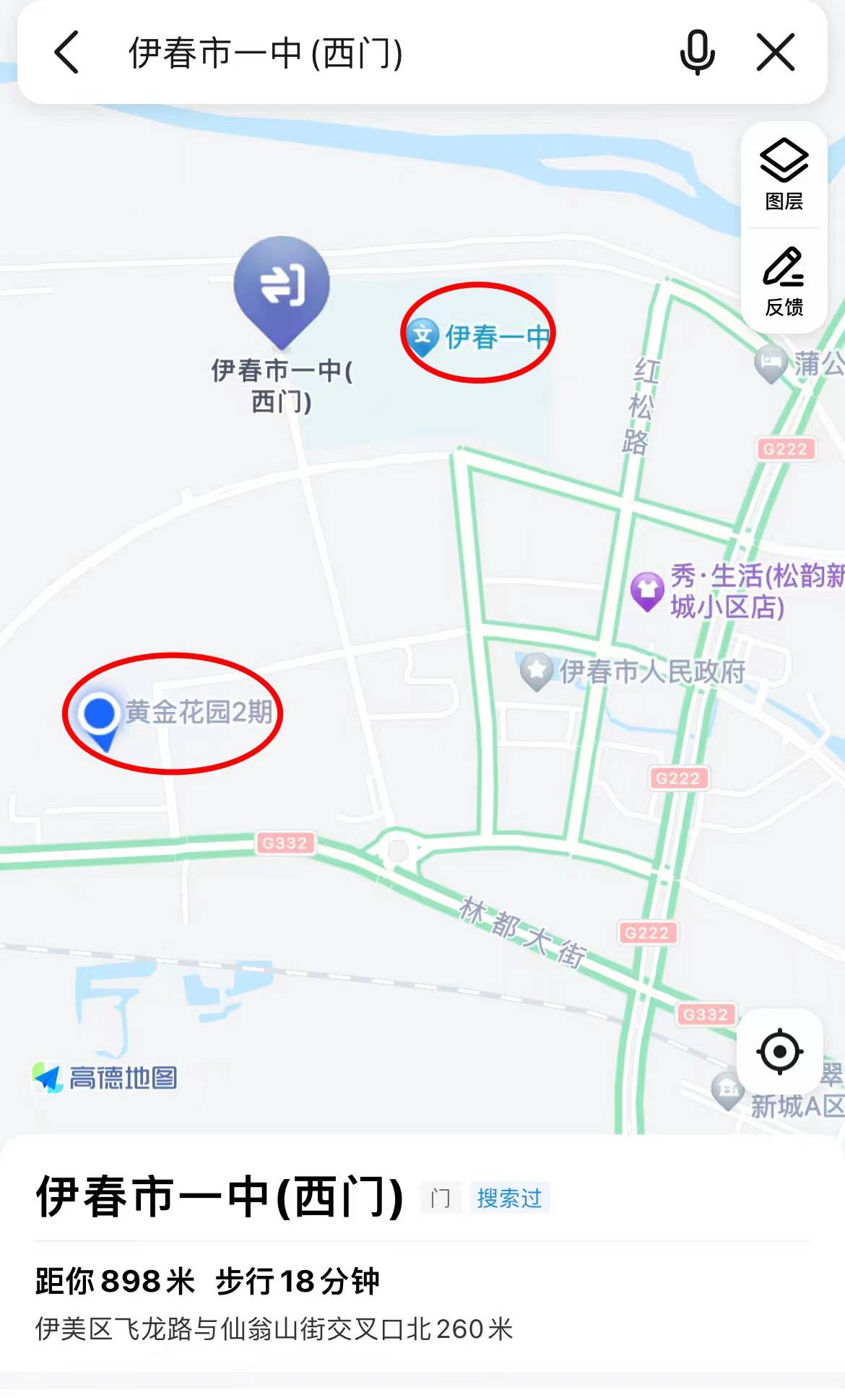Recenter map with the locate button
This screenshot has height=1400, width=845.
(x=779, y=1051)
